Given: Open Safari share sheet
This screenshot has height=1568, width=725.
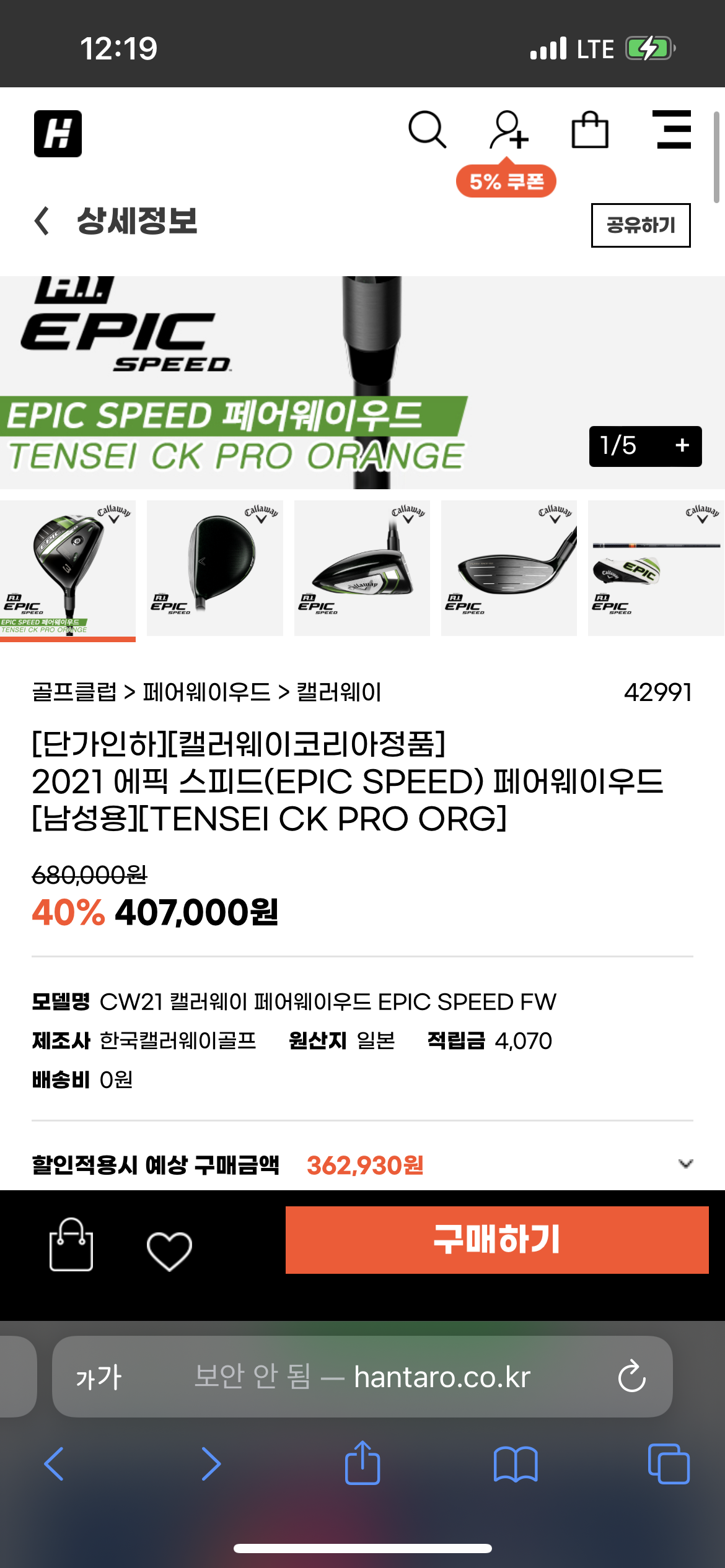Looking at the screenshot, I should pos(362,1464).
